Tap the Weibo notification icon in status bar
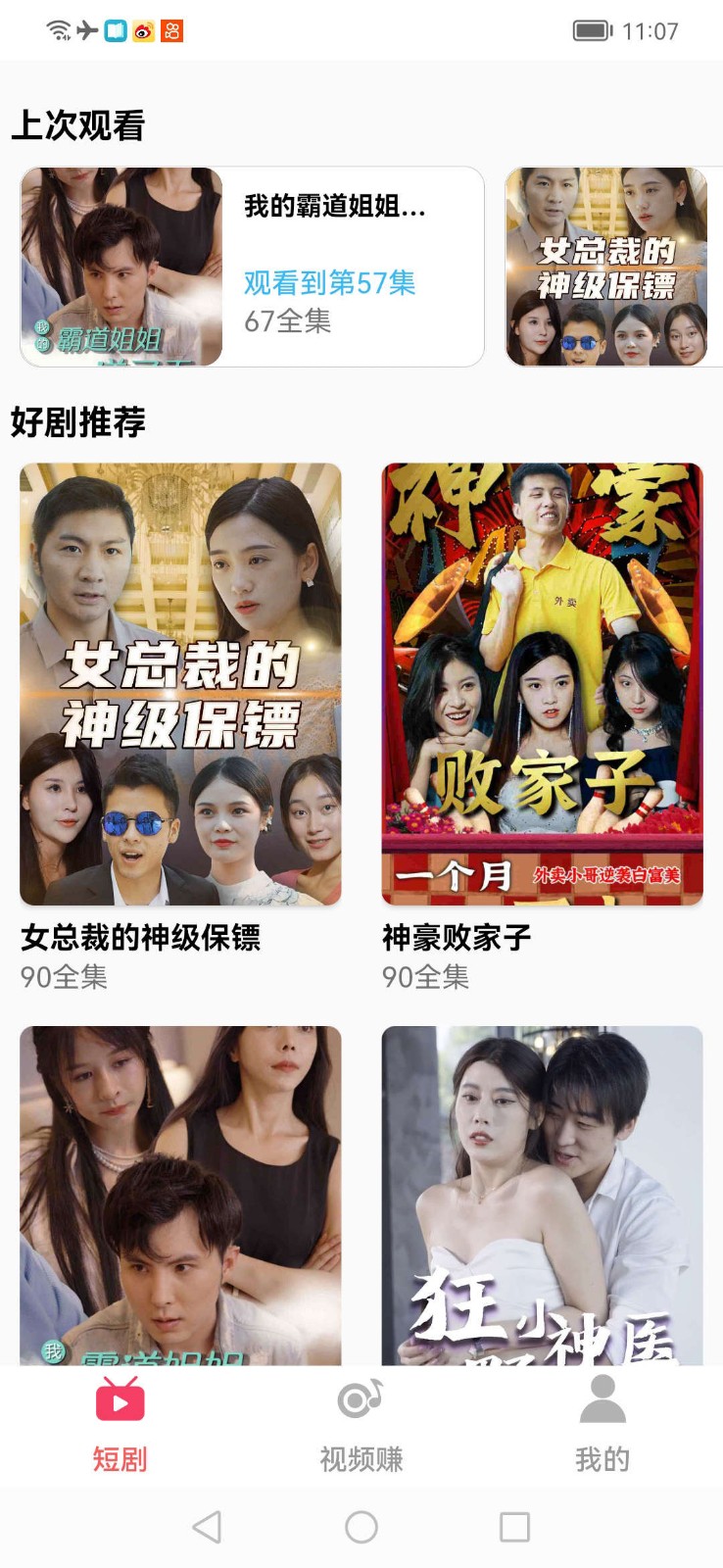Screen dimensions: 723x1568 pos(145,30)
